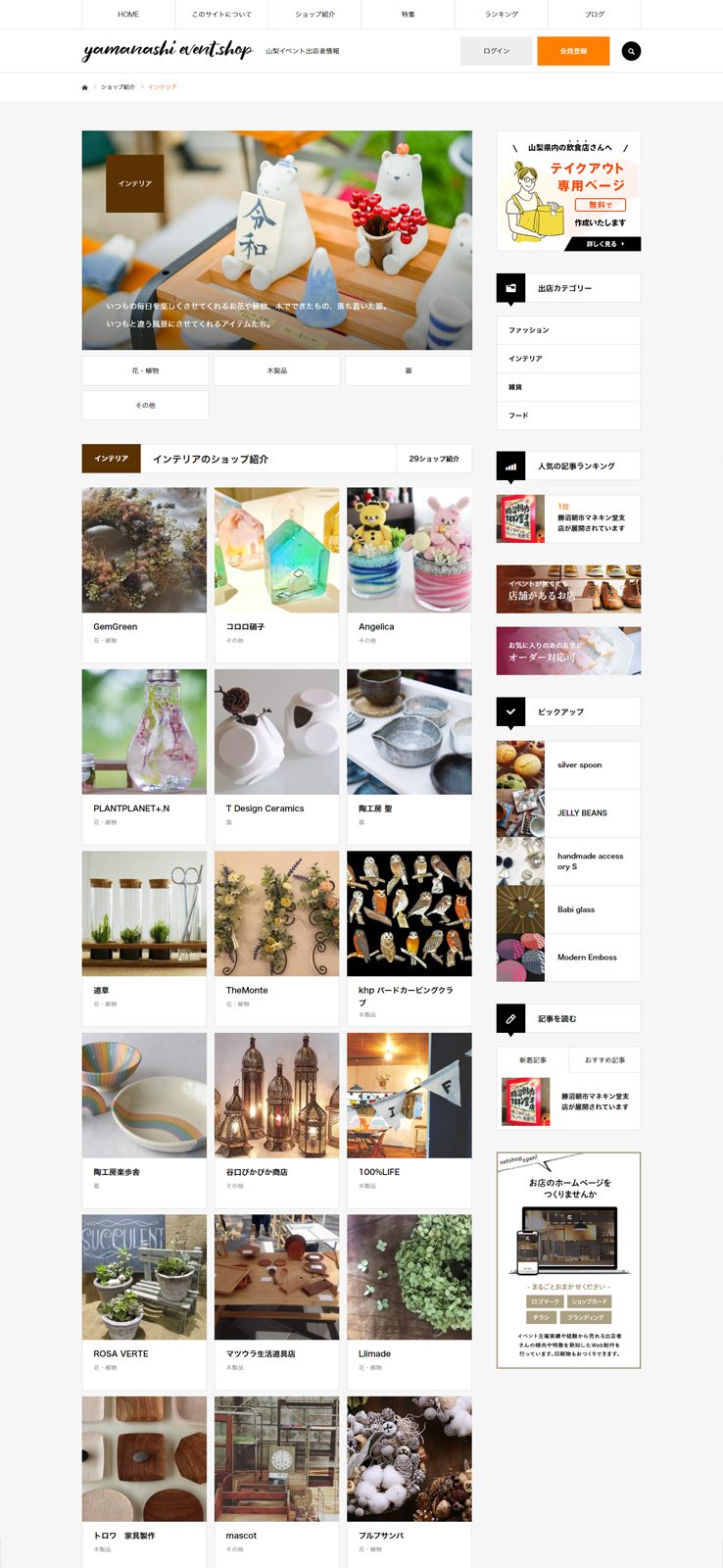Open ショップ紹介 in top navigation

pos(314,15)
